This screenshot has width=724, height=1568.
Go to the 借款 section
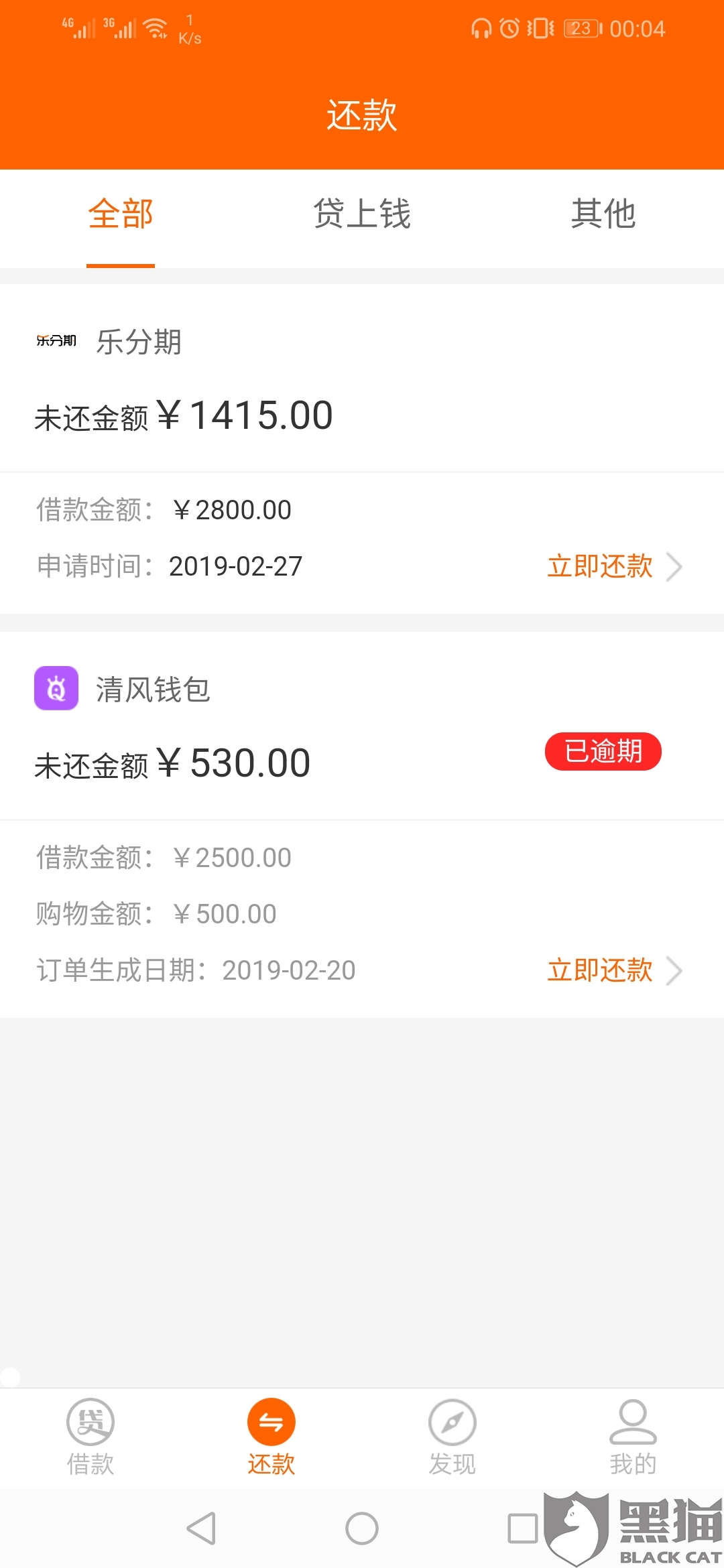90,1437
